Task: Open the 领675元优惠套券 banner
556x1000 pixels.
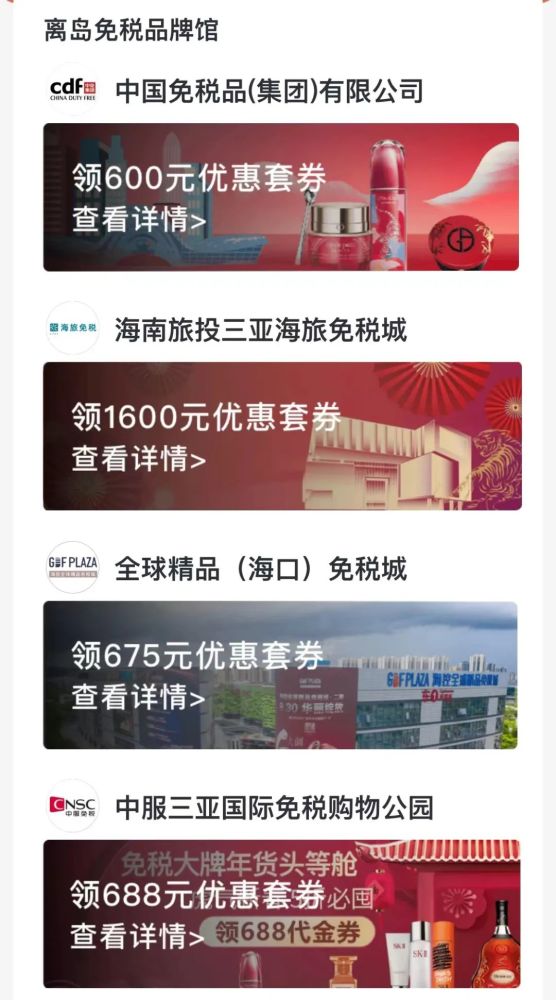Action: coord(281,675)
